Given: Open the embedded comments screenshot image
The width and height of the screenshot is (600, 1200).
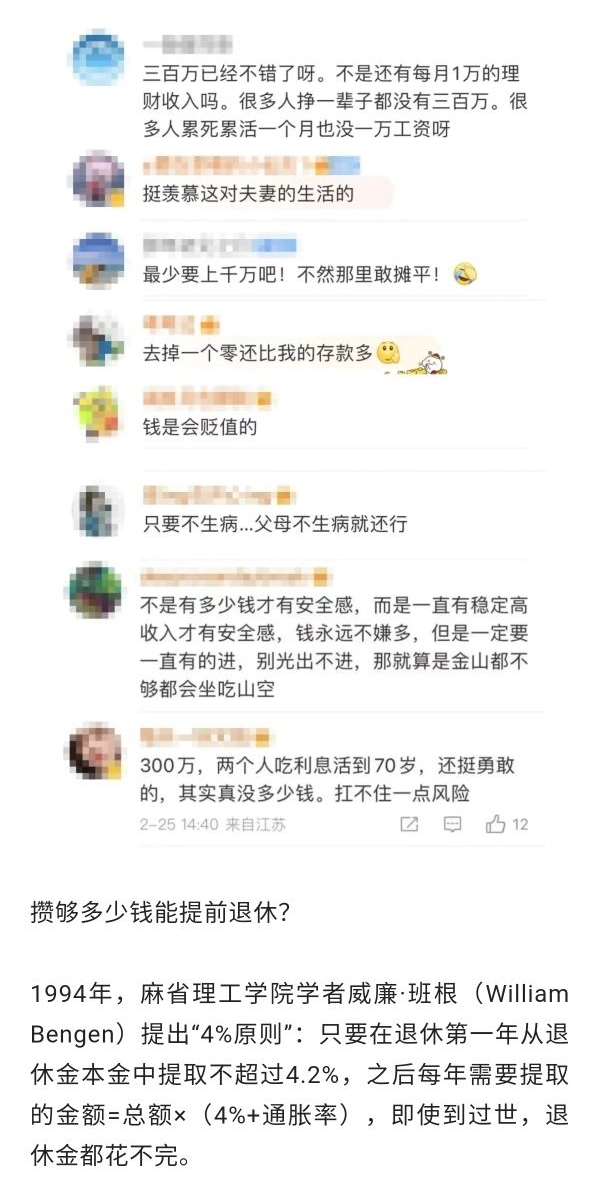Looking at the screenshot, I should tap(300, 430).
